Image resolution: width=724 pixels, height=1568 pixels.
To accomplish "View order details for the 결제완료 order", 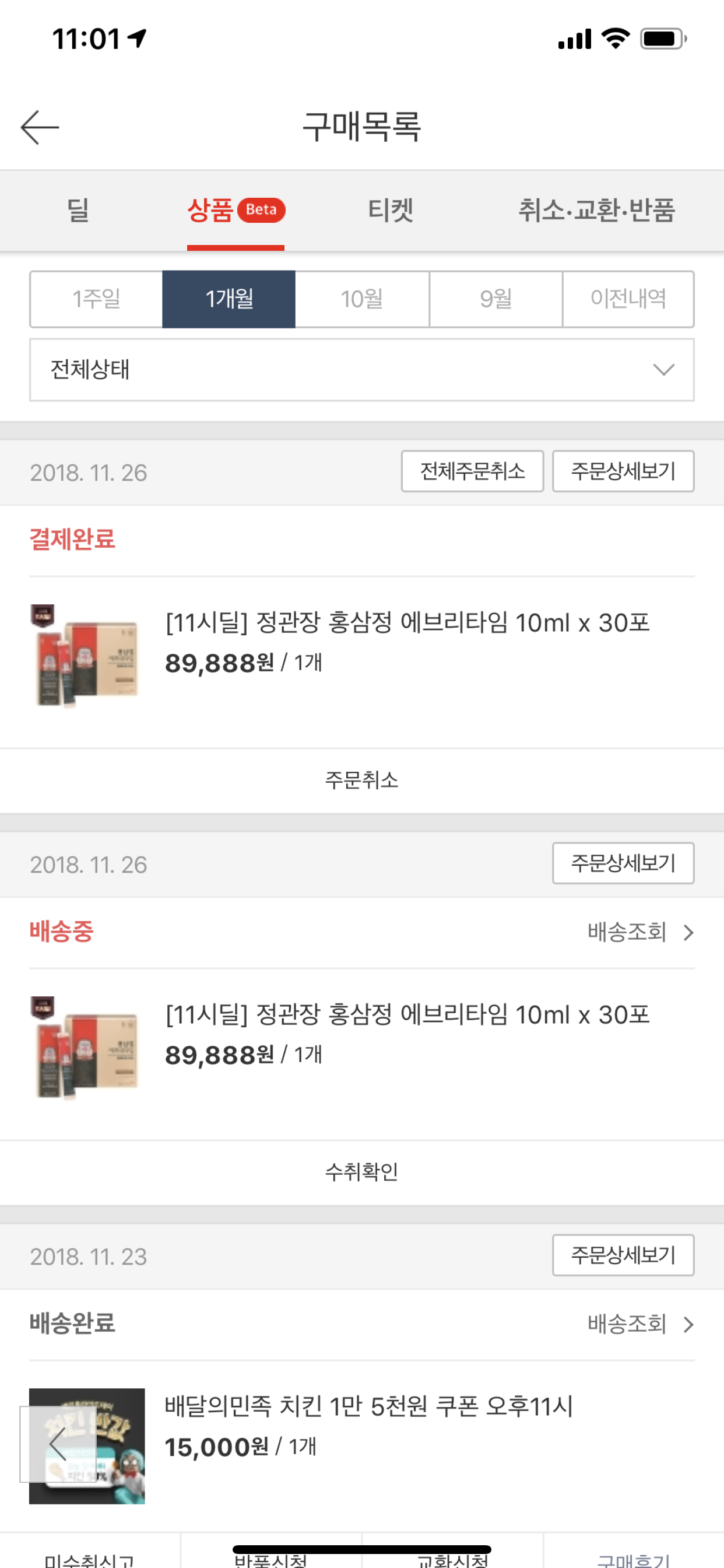I will pyautogui.click(x=623, y=471).
